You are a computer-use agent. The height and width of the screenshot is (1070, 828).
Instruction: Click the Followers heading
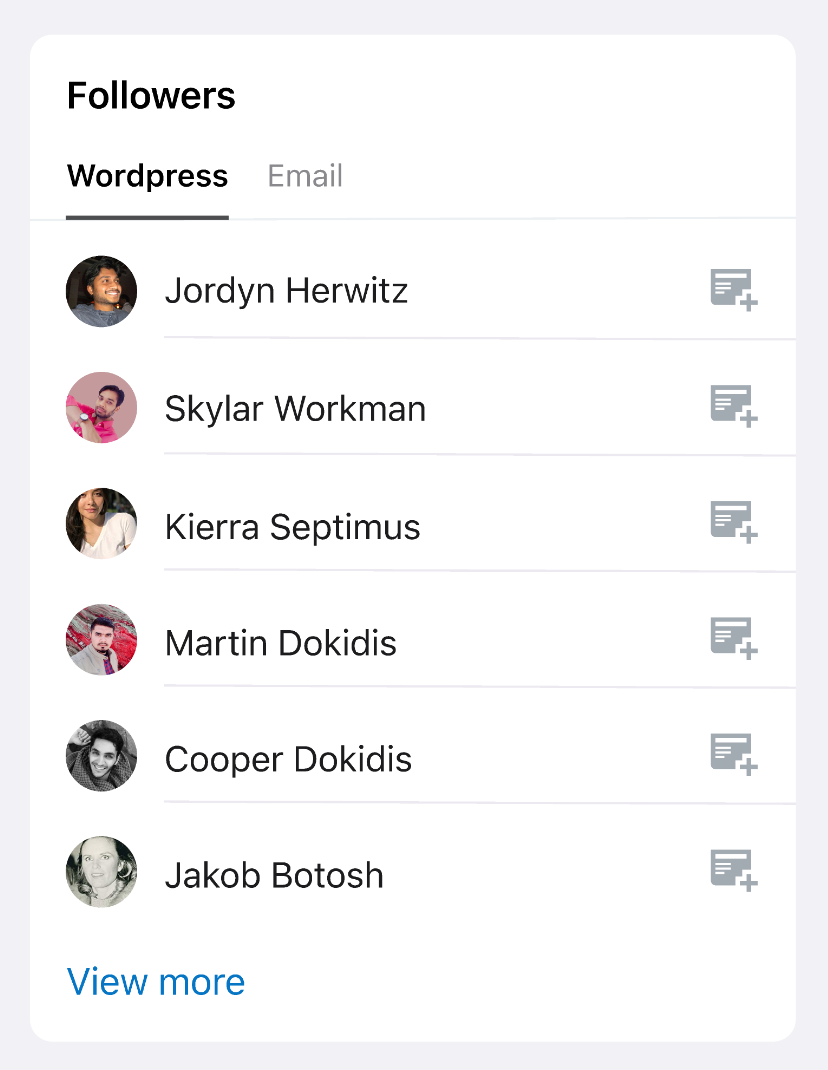151,95
